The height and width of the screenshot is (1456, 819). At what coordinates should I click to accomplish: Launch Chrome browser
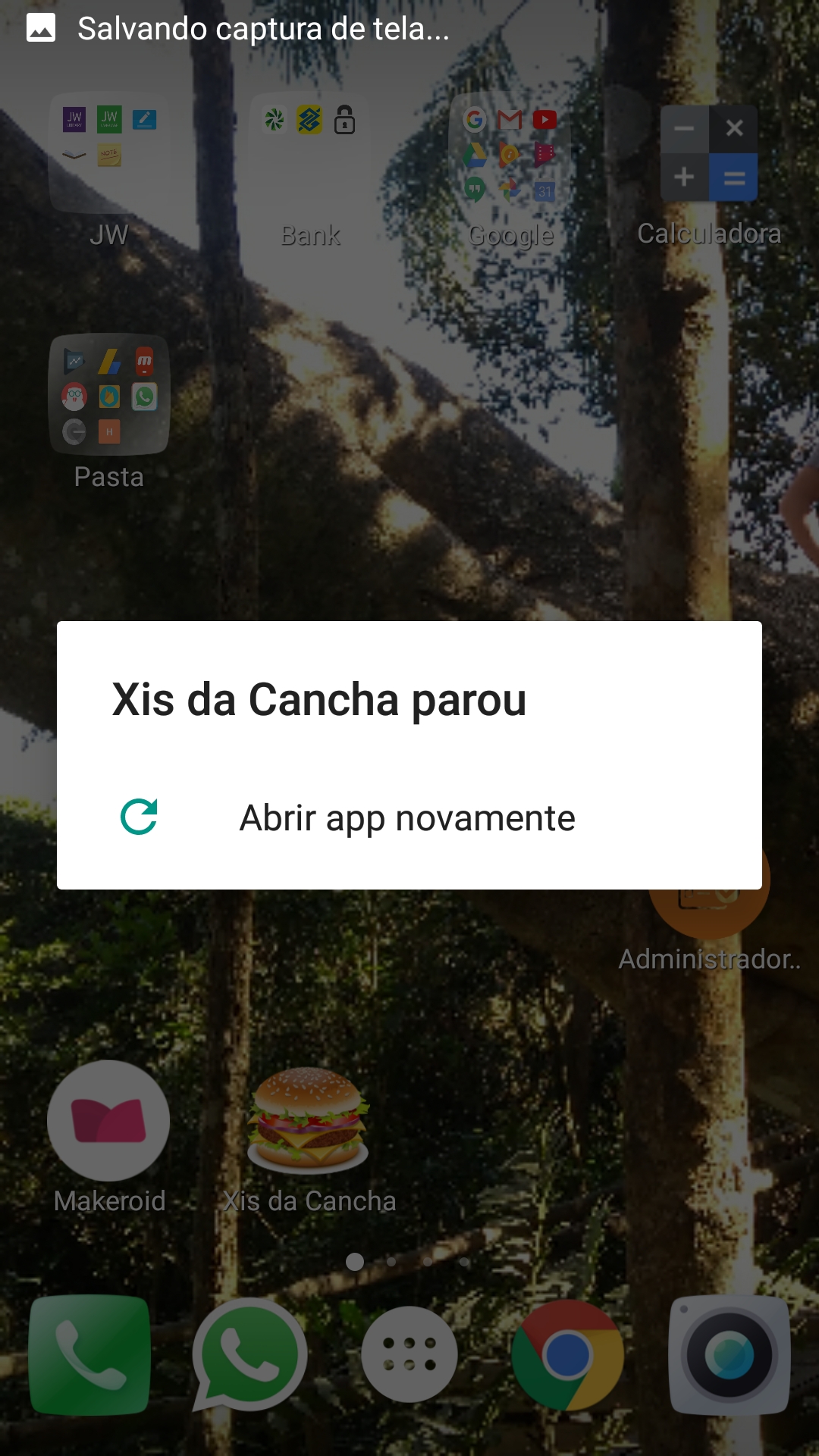click(x=568, y=1355)
